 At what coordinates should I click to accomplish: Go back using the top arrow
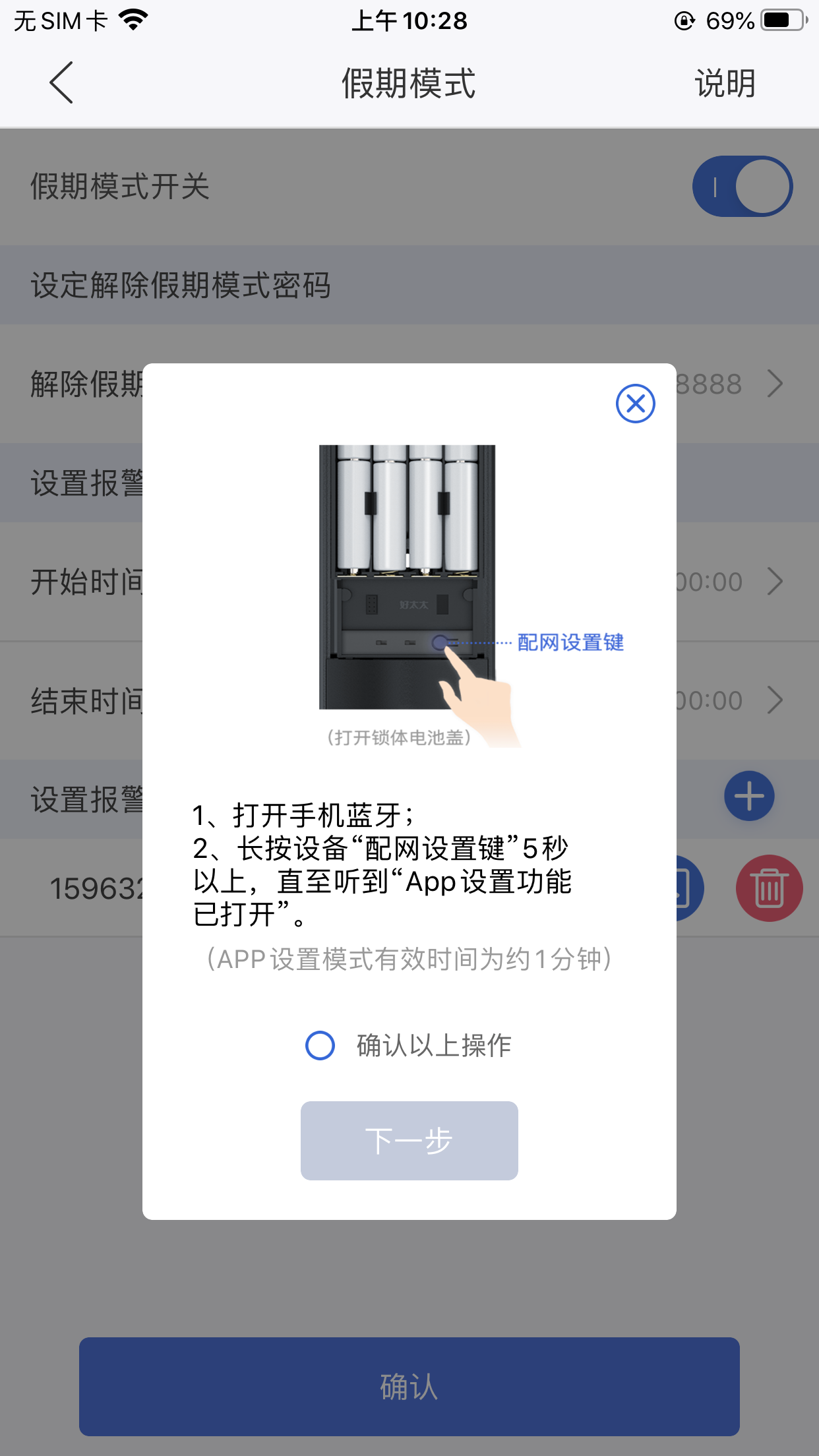point(61,83)
